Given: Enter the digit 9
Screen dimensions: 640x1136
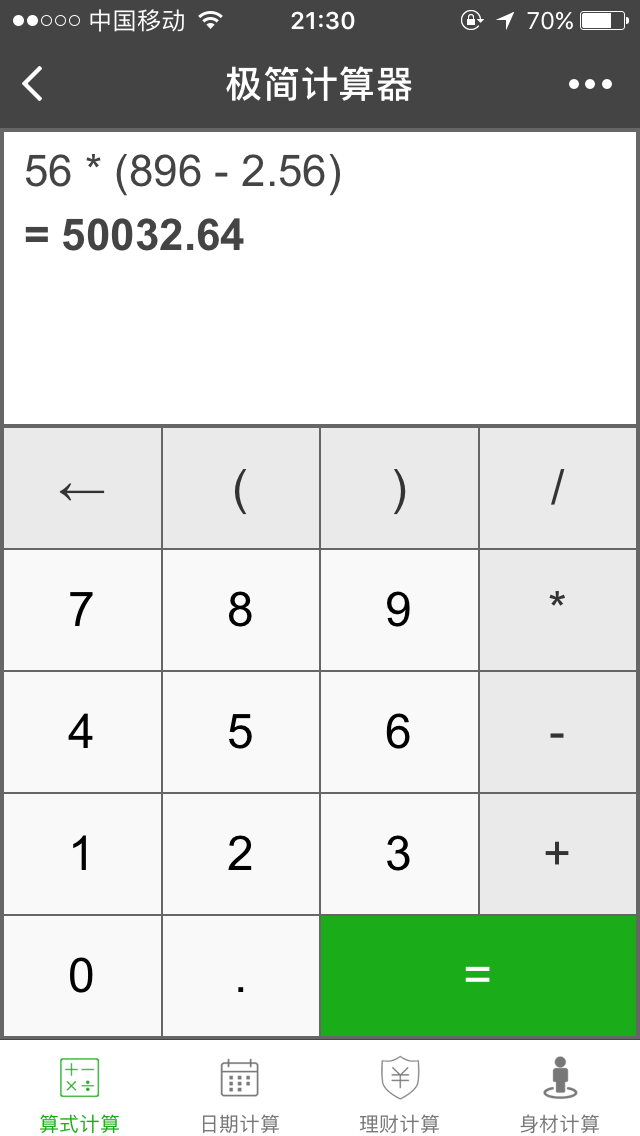Looking at the screenshot, I should tap(399, 610).
